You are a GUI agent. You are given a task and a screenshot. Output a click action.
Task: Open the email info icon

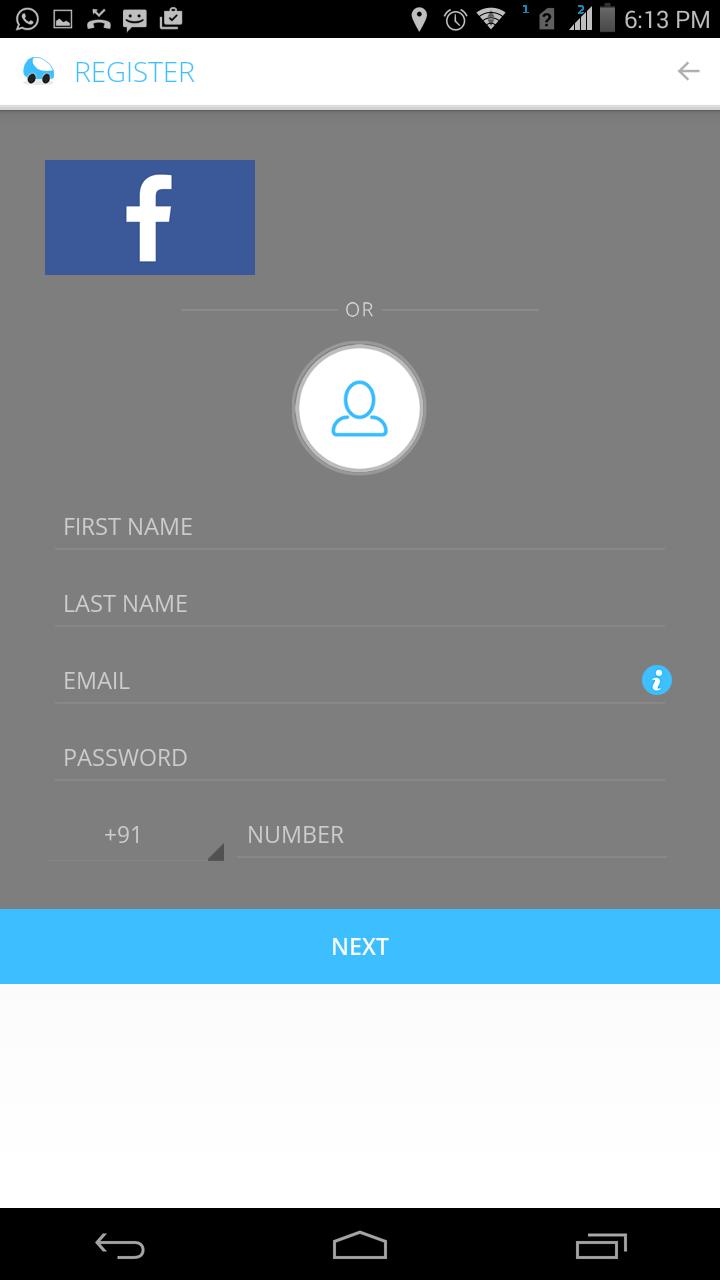656,680
